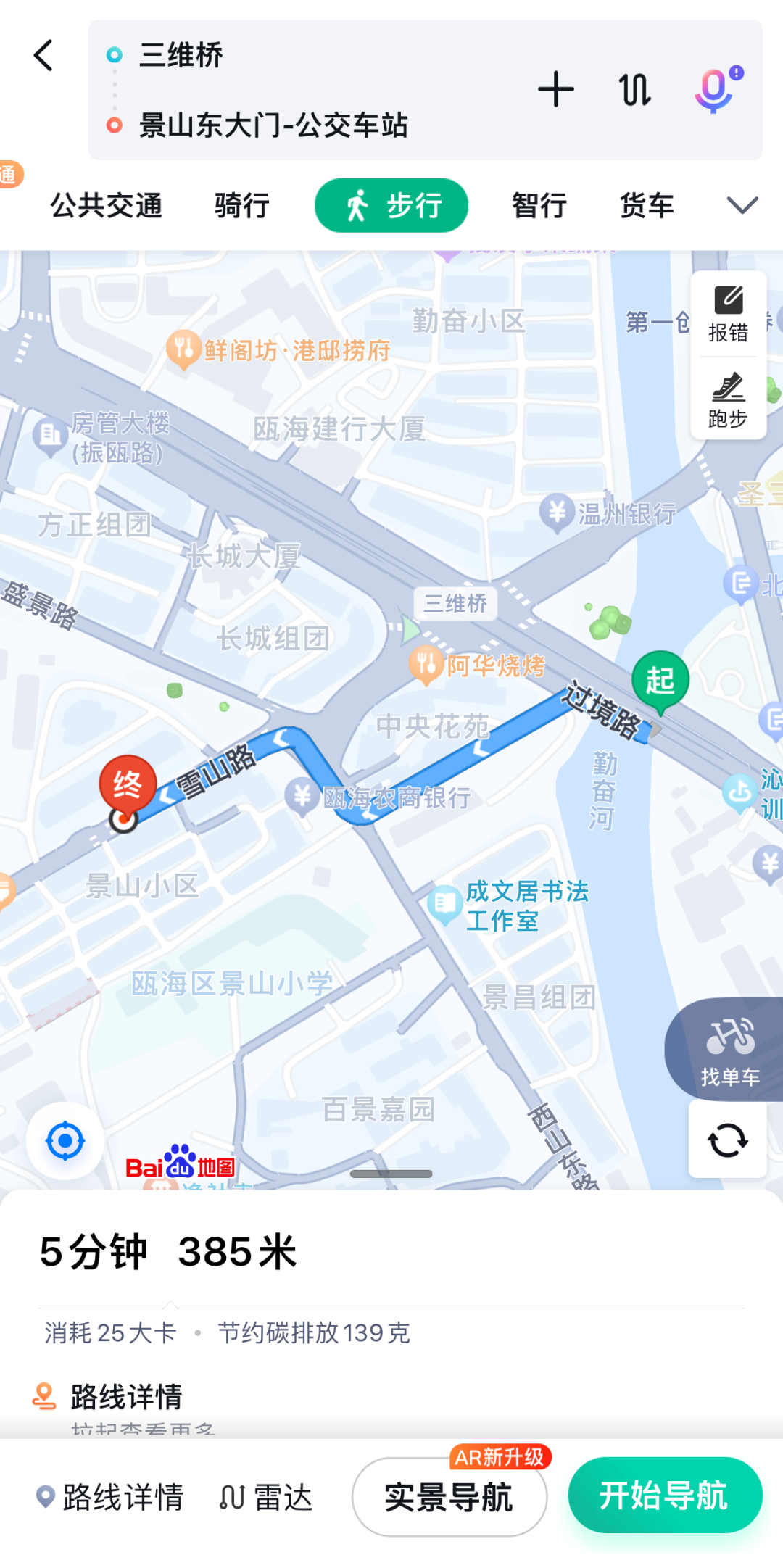Image resolution: width=783 pixels, height=1568 pixels.
Task: Refresh the route on the map
Action: [727, 1140]
